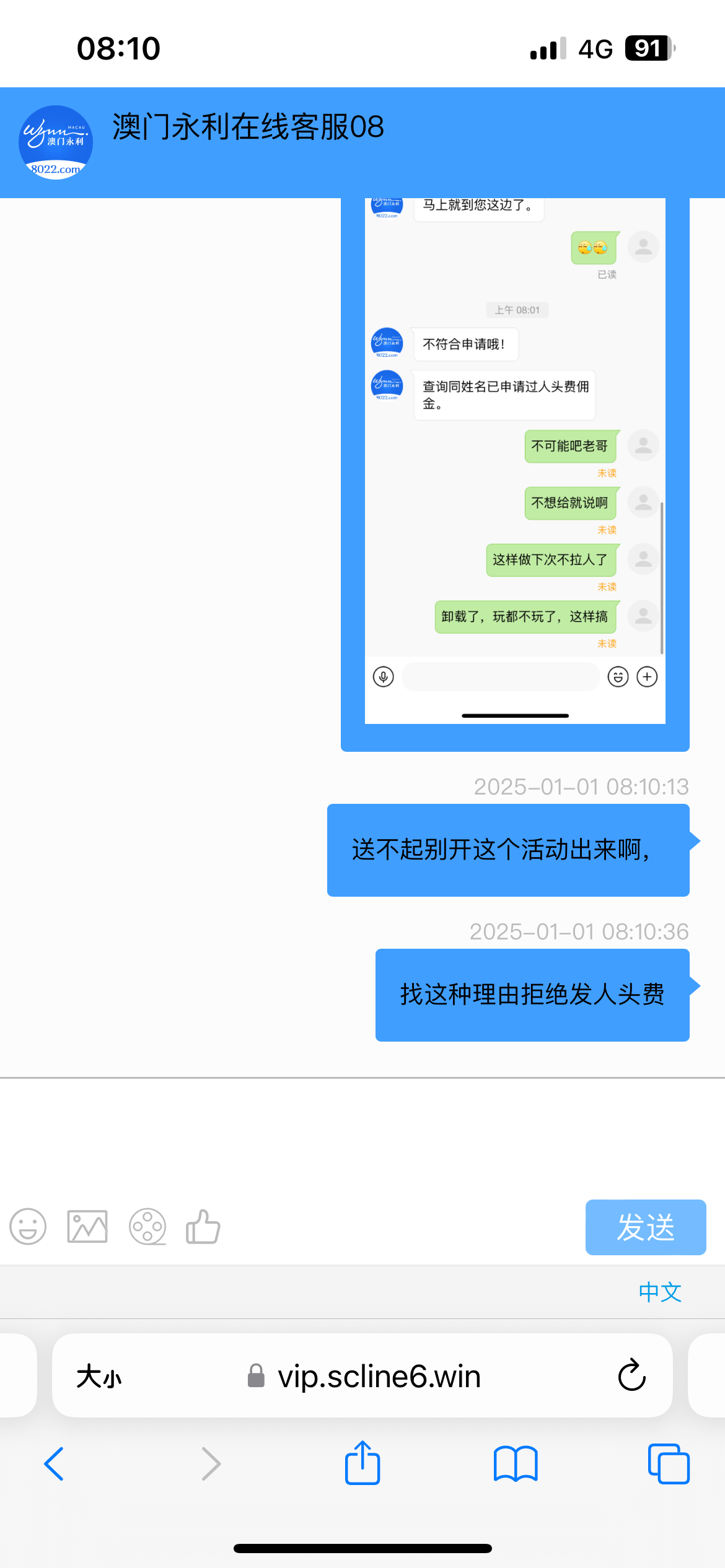Reload the page in Safari

click(632, 1376)
